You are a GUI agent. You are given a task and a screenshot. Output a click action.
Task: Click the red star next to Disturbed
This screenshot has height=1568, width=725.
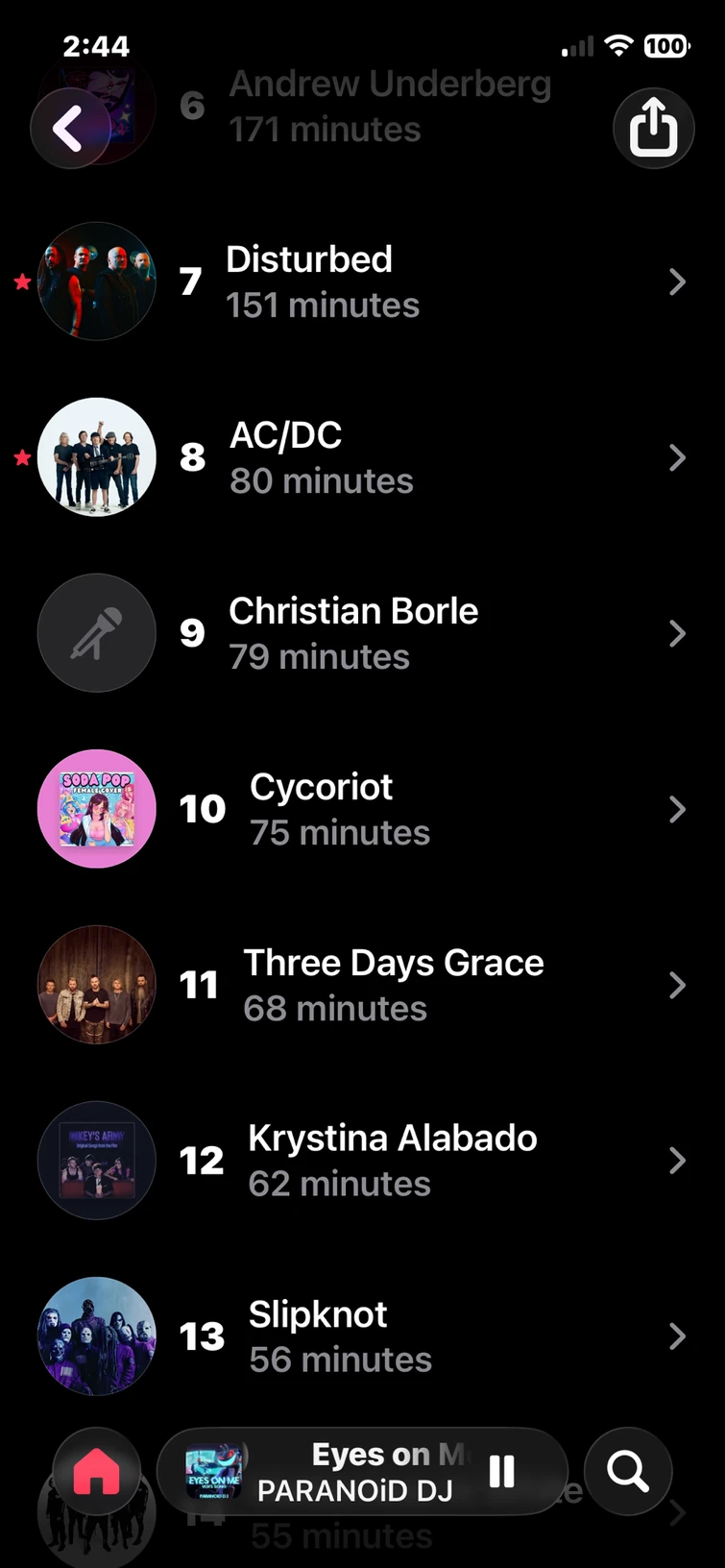[x=21, y=282]
